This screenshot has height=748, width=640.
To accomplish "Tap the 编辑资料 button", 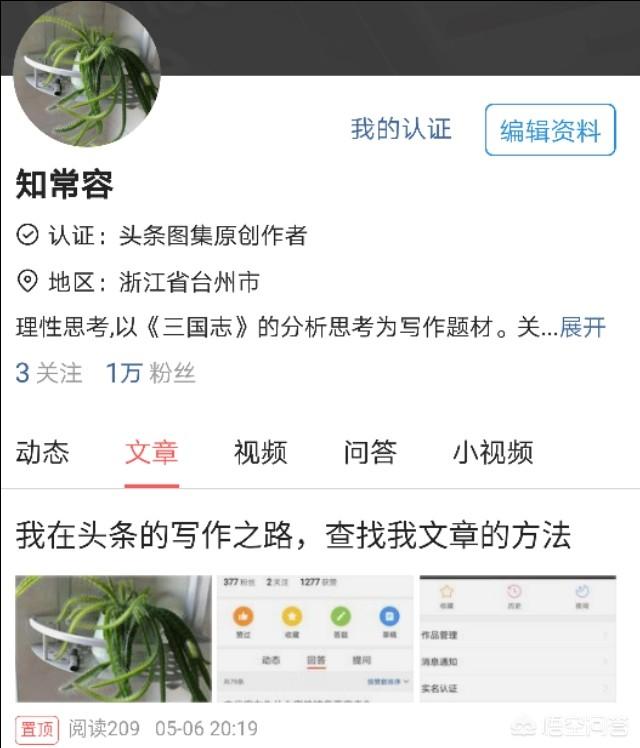I will coord(550,130).
